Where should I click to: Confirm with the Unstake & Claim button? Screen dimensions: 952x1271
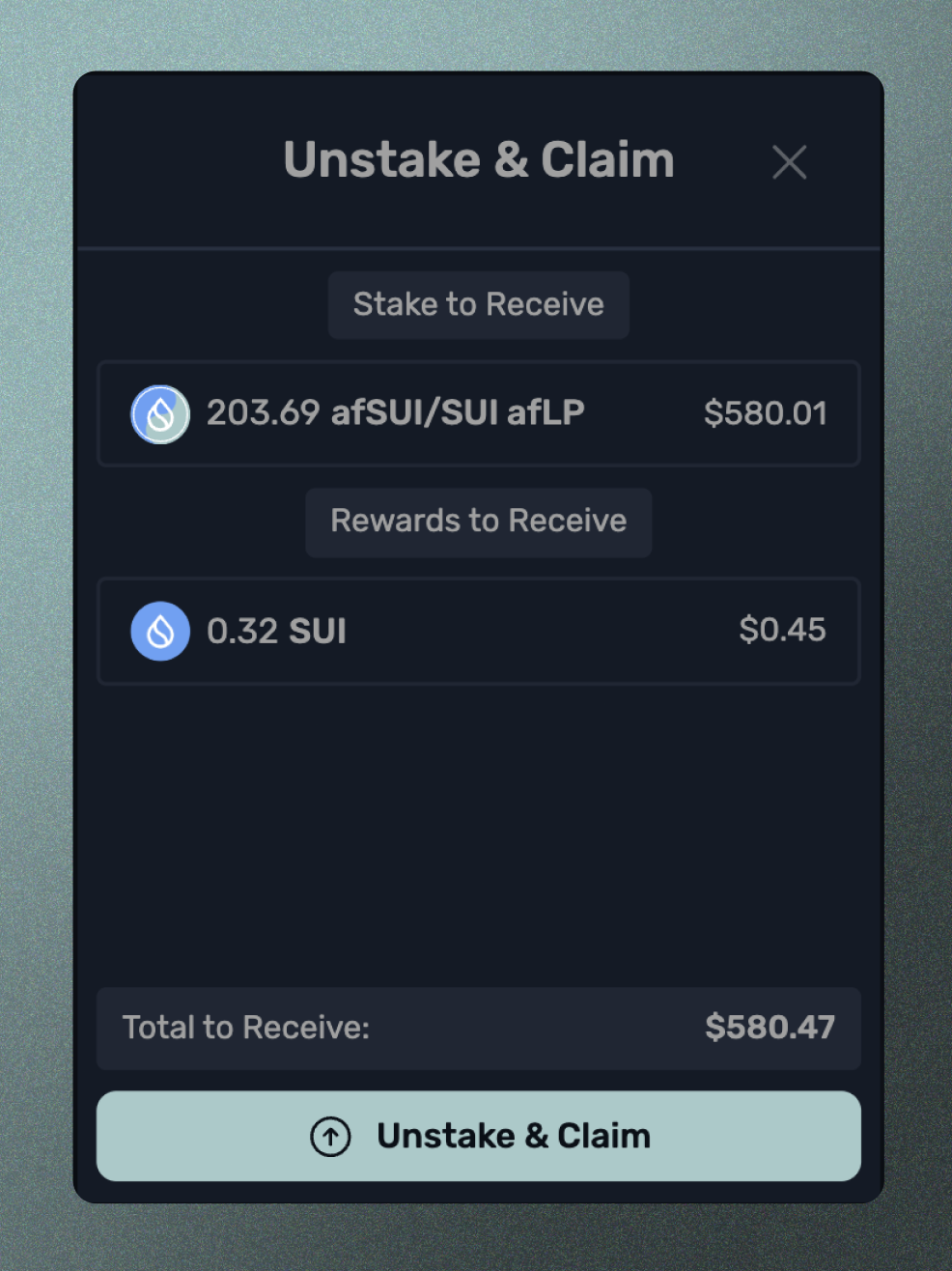pos(479,1136)
